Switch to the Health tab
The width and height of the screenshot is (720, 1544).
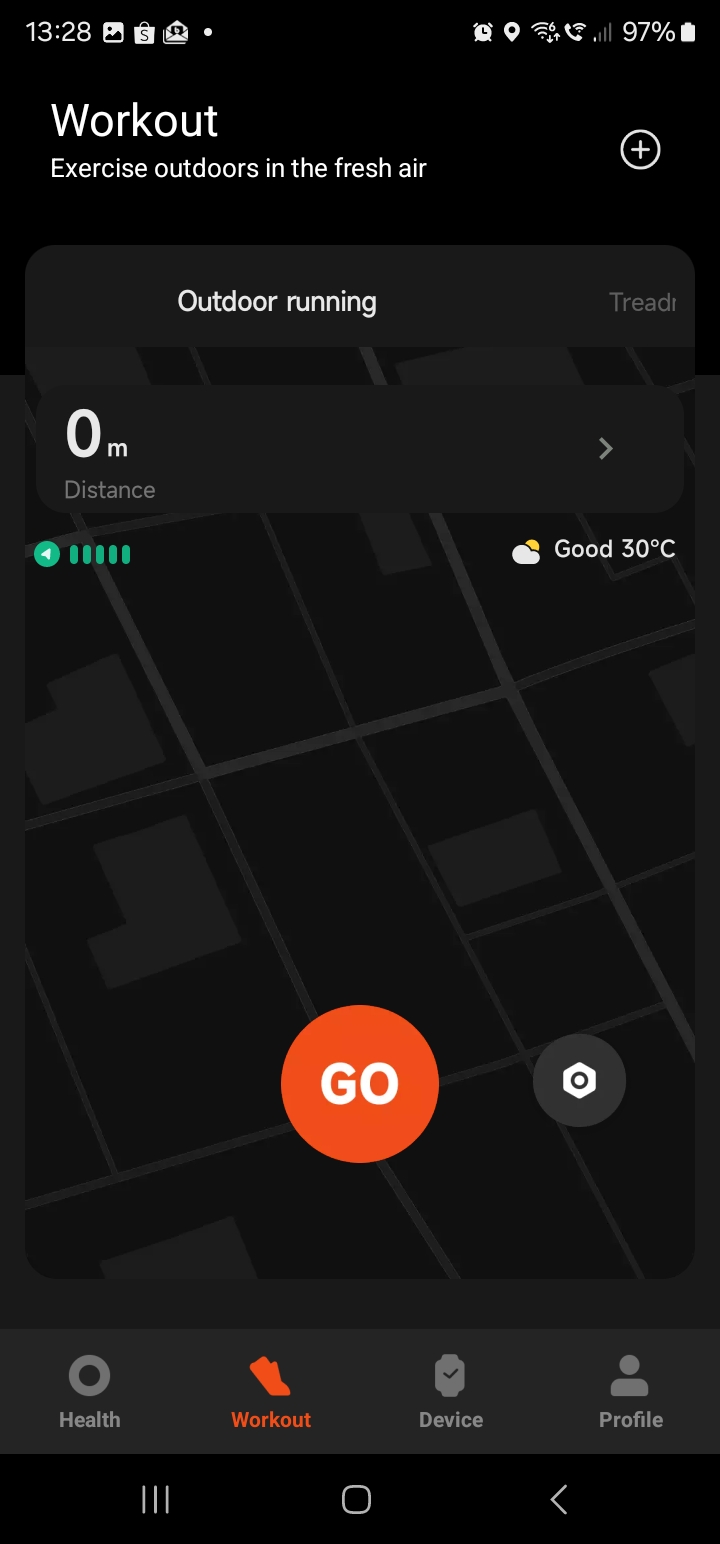click(x=89, y=1392)
